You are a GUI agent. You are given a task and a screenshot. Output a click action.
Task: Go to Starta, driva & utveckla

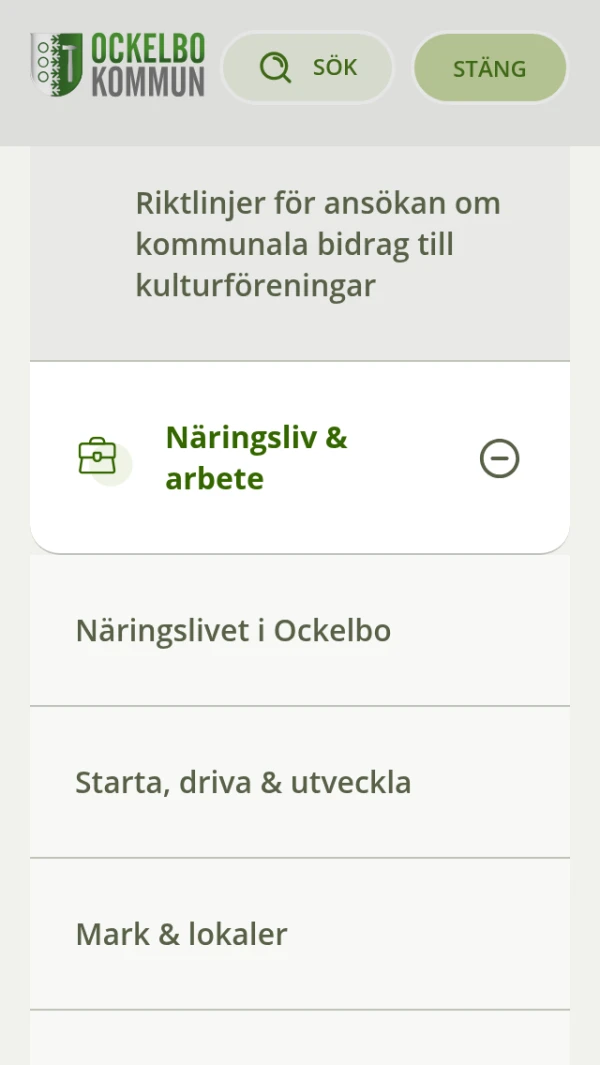[243, 782]
